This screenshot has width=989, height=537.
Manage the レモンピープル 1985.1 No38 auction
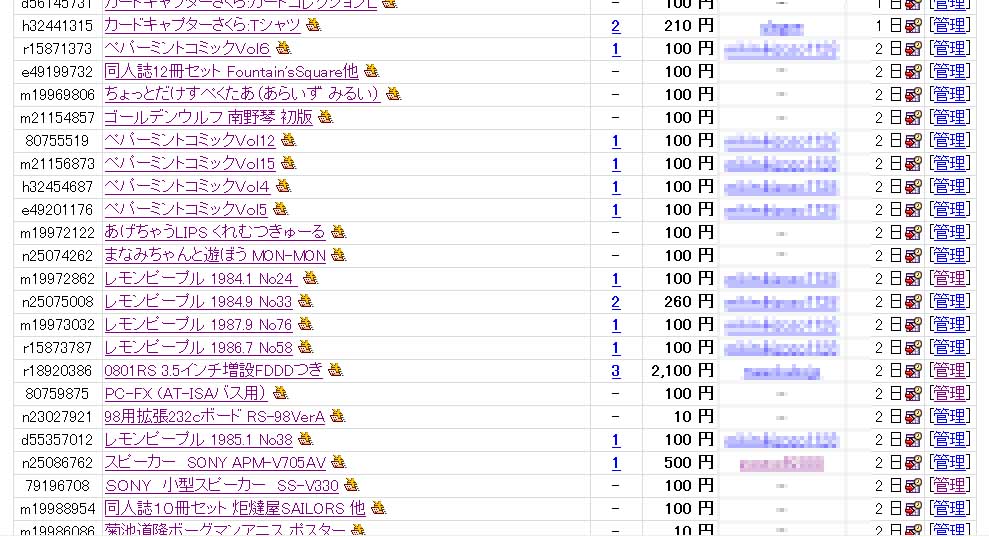pos(948,440)
